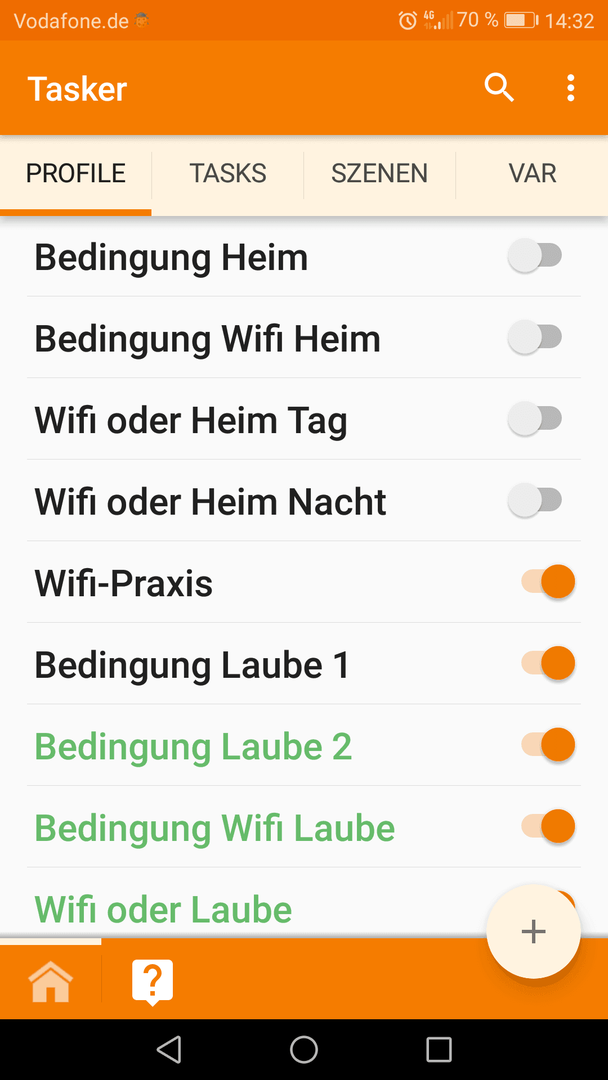Toggle on Wifi oder Heim Nacht

click(535, 500)
